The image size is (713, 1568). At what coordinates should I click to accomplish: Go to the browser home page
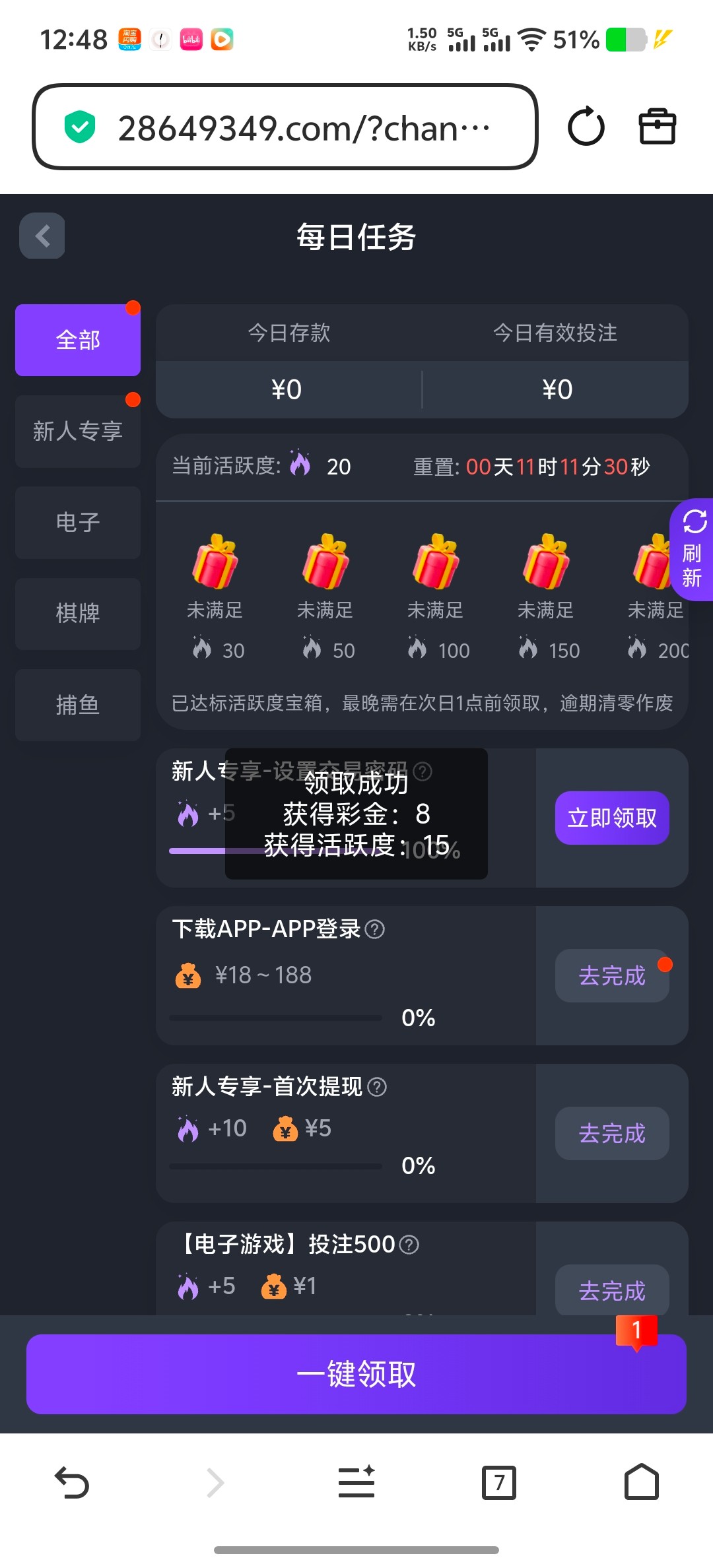pos(641,1483)
